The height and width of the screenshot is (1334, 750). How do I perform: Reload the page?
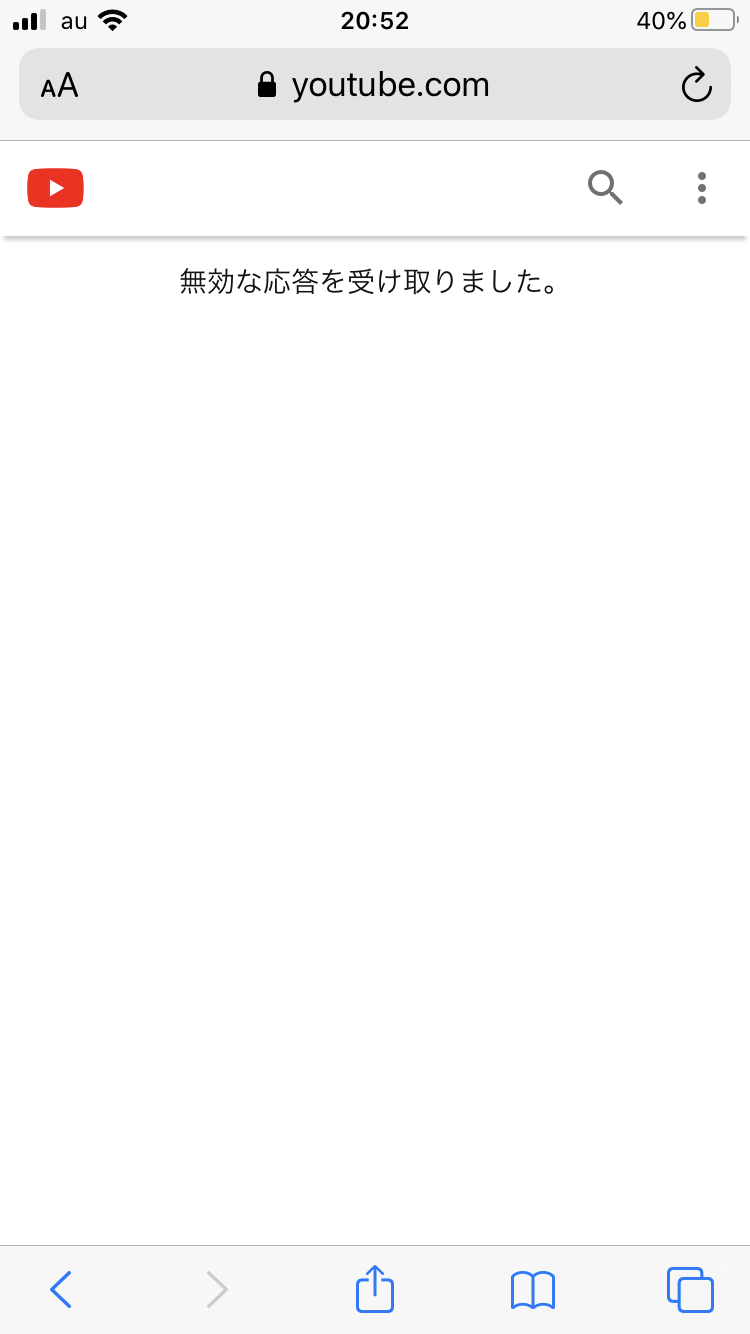pyautogui.click(x=696, y=86)
